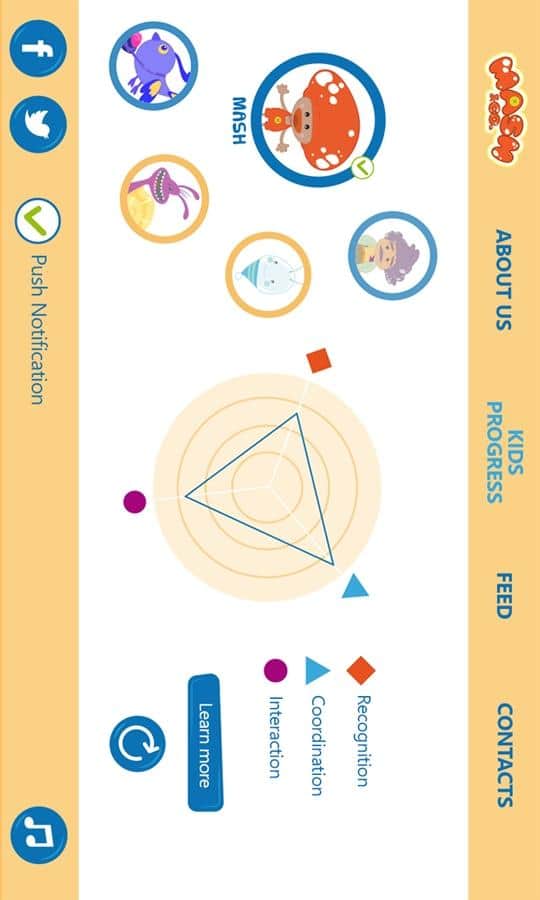The image size is (540, 900).
Task: Select the purple bird character
Action: pyautogui.click(x=153, y=65)
